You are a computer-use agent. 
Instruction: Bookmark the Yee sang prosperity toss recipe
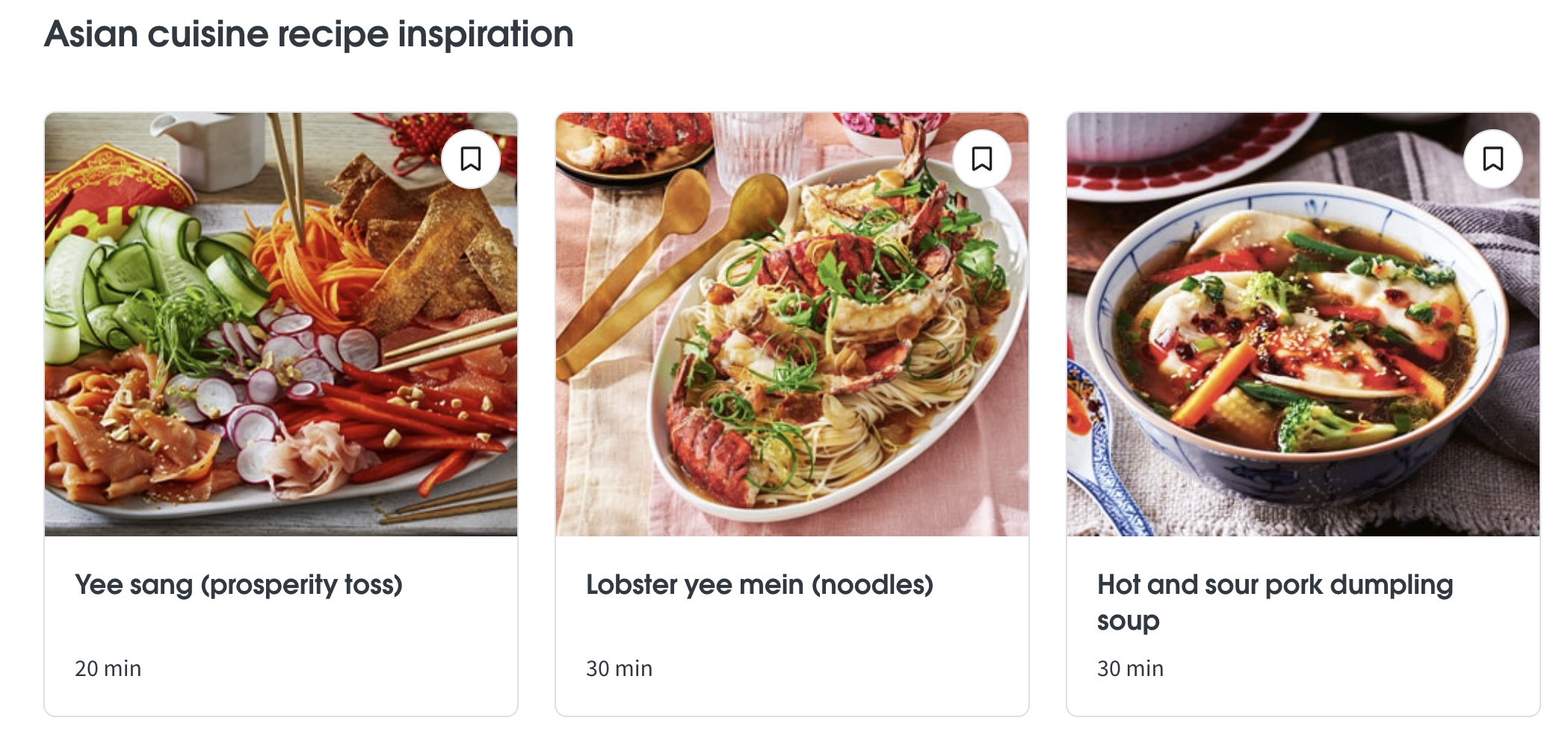pyautogui.click(x=471, y=159)
